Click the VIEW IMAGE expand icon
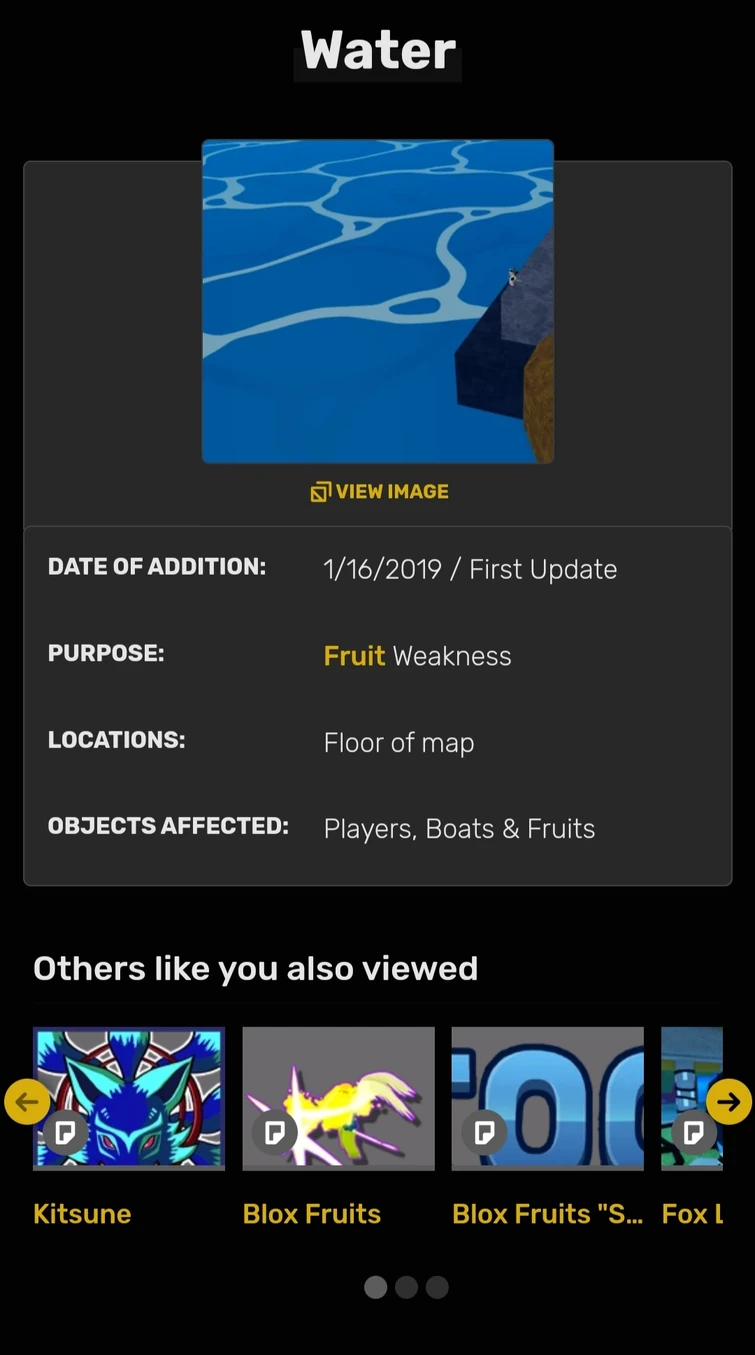Image resolution: width=755 pixels, height=1355 pixels. coord(320,491)
